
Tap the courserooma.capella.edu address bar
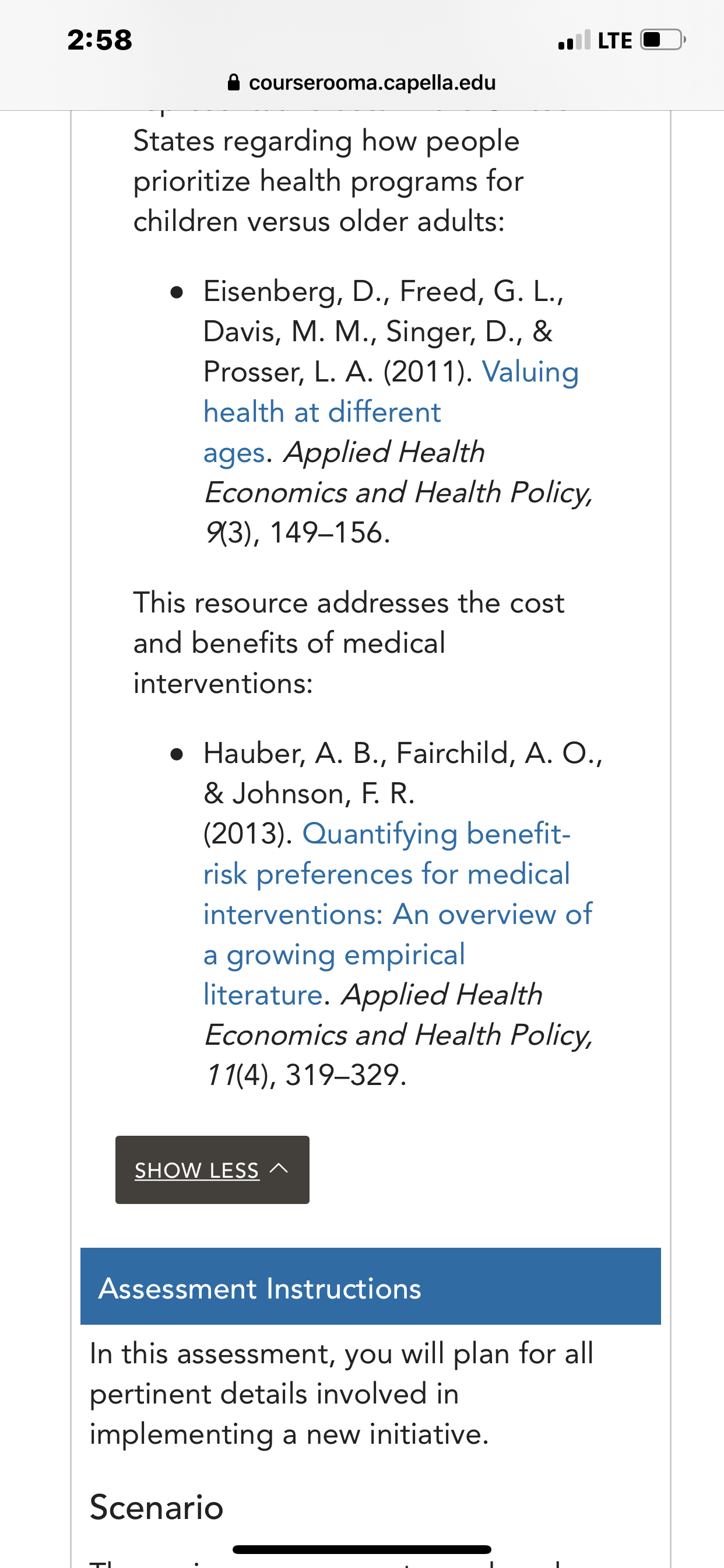pyautogui.click(x=362, y=82)
